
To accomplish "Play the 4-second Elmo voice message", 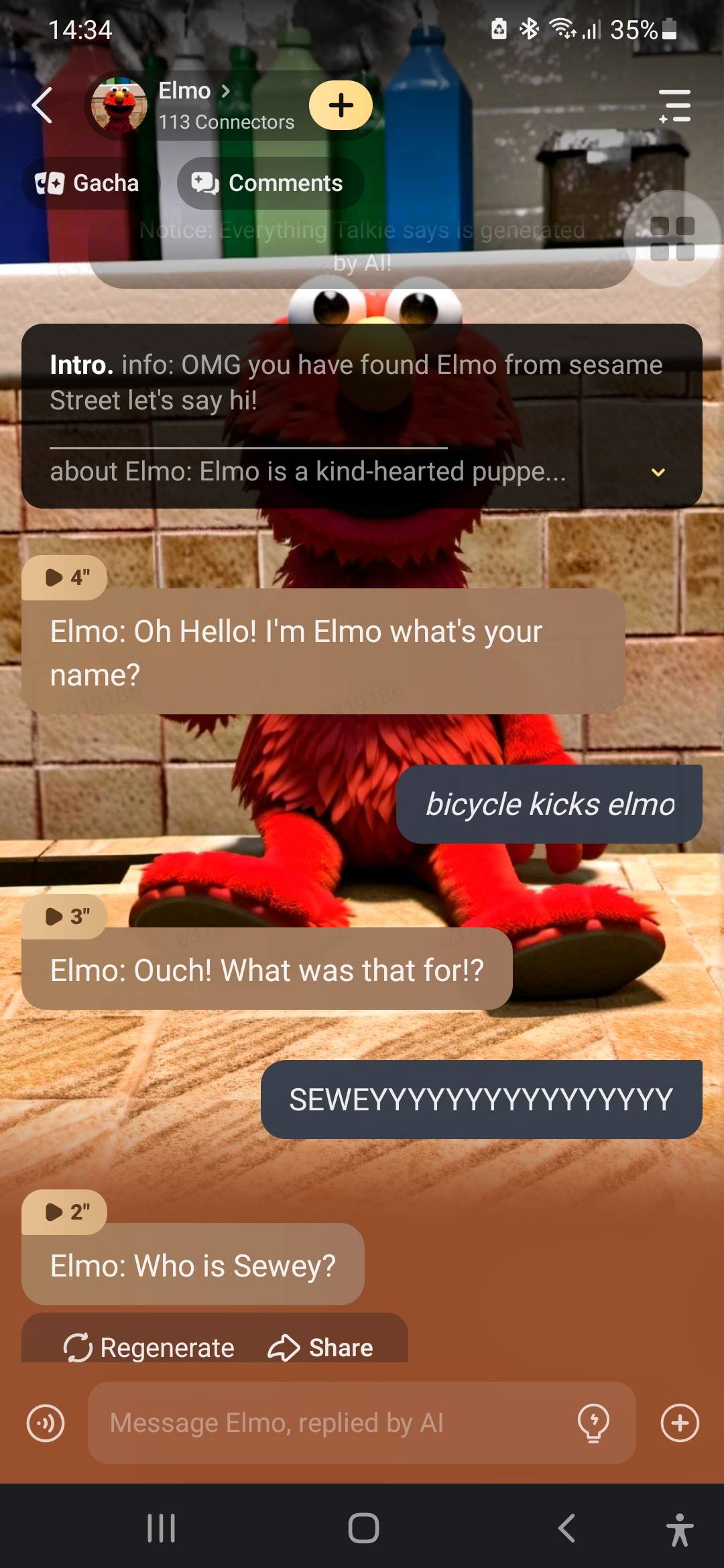I will [x=64, y=577].
